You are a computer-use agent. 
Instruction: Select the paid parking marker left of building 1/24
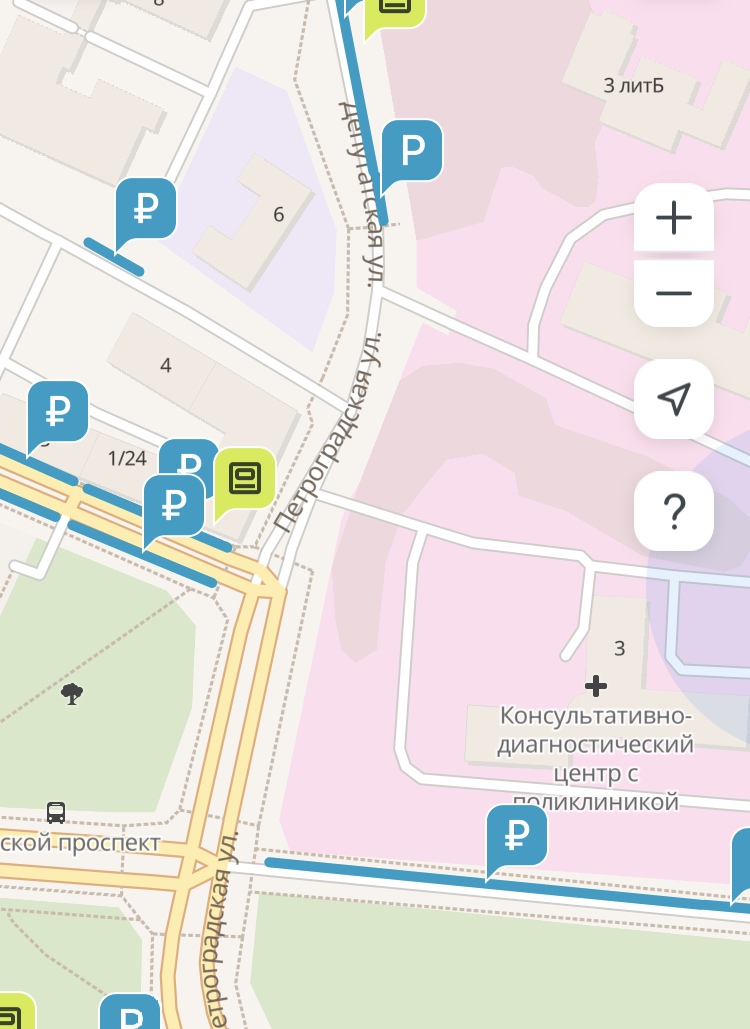pyautogui.click(x=58, y=411)
